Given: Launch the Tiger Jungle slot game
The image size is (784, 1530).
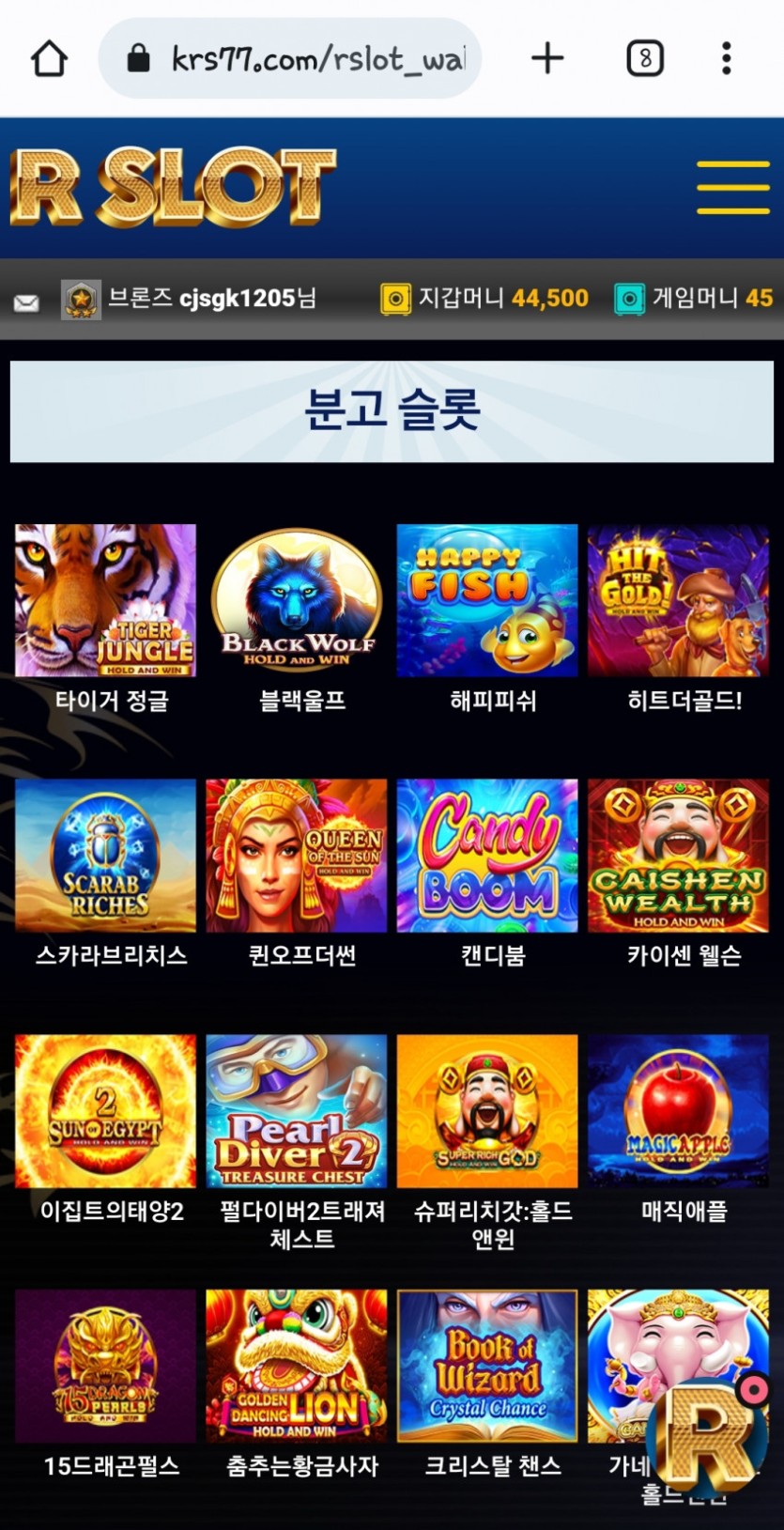Looking at the screenshot, I should click(105, 600).
